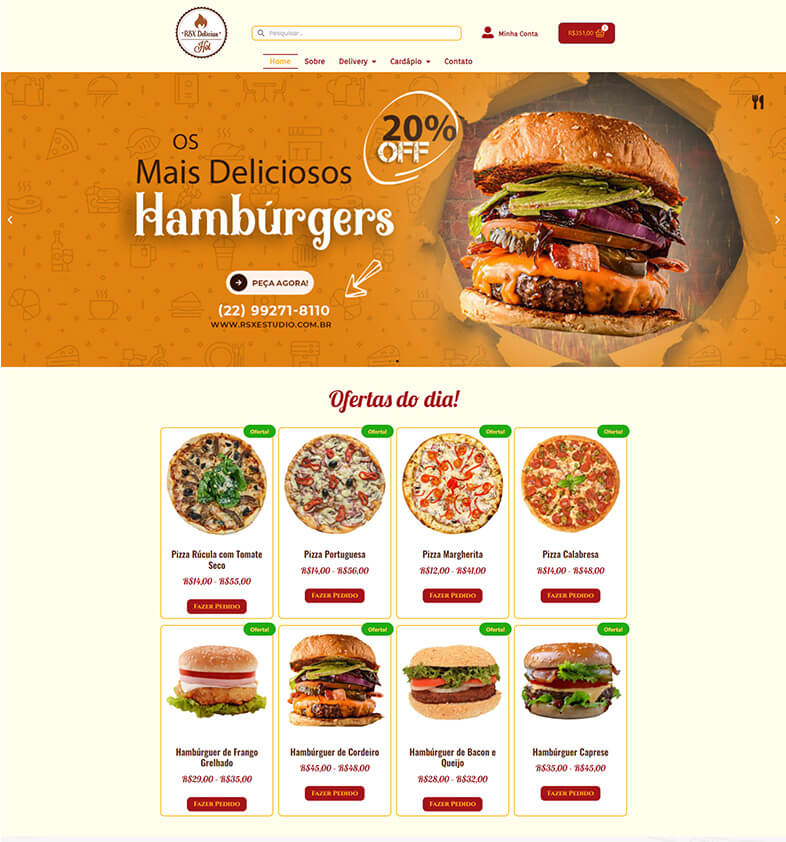The image size is (786, 842).
Task: Tap Fazer Pedido for Pizza Portuguesa
Action: pos(334,595)
